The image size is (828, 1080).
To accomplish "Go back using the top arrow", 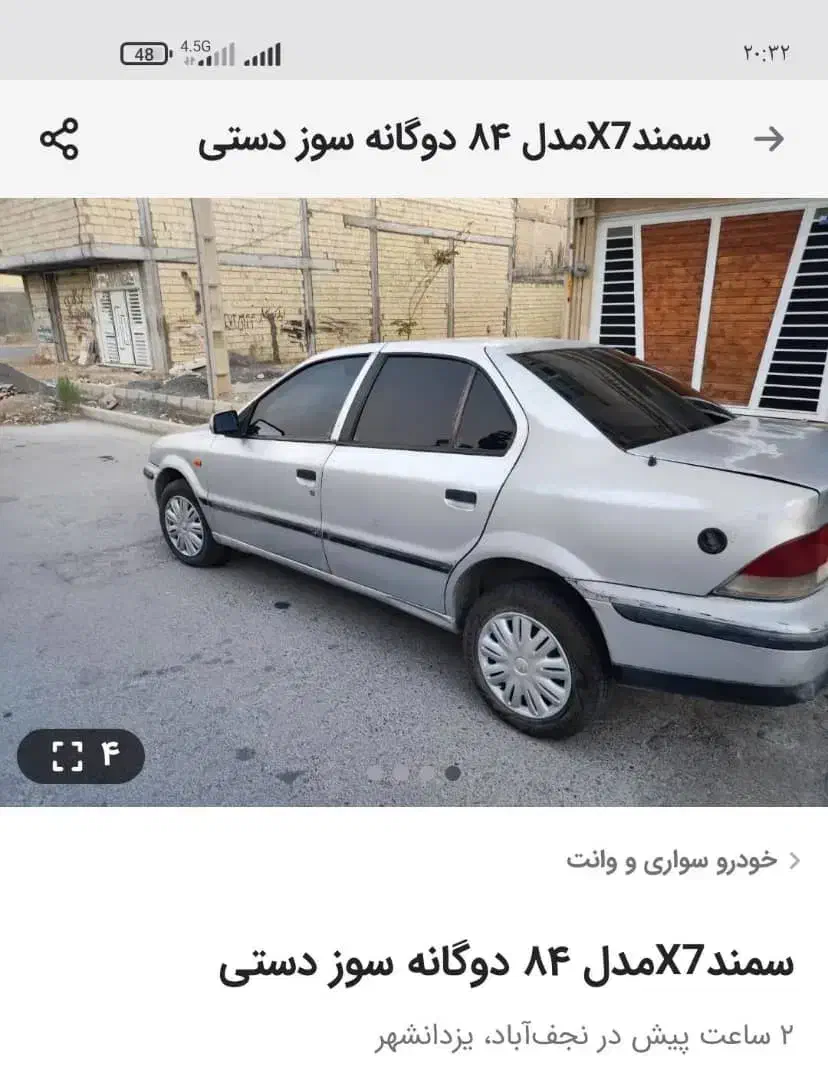I will pos(768,139).
